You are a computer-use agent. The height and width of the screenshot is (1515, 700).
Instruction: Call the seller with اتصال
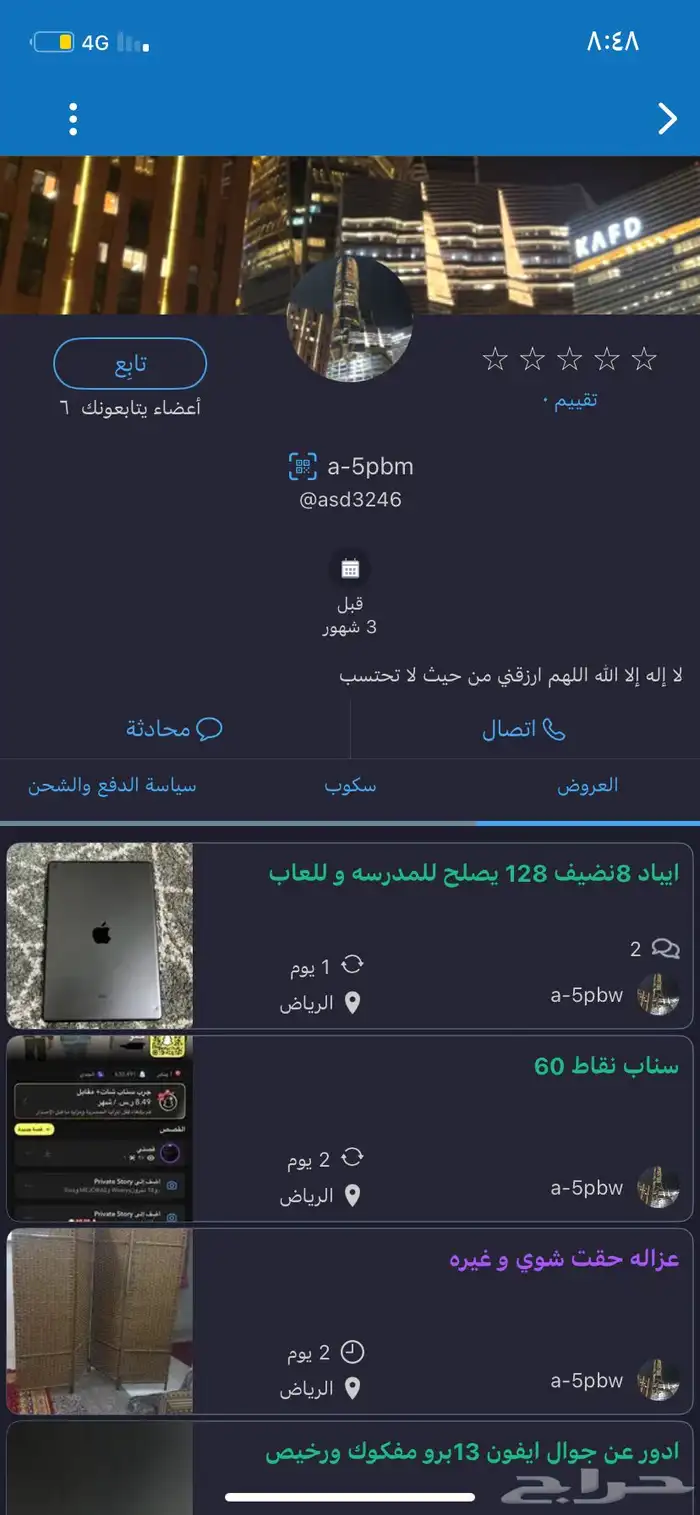pos(524,729)
